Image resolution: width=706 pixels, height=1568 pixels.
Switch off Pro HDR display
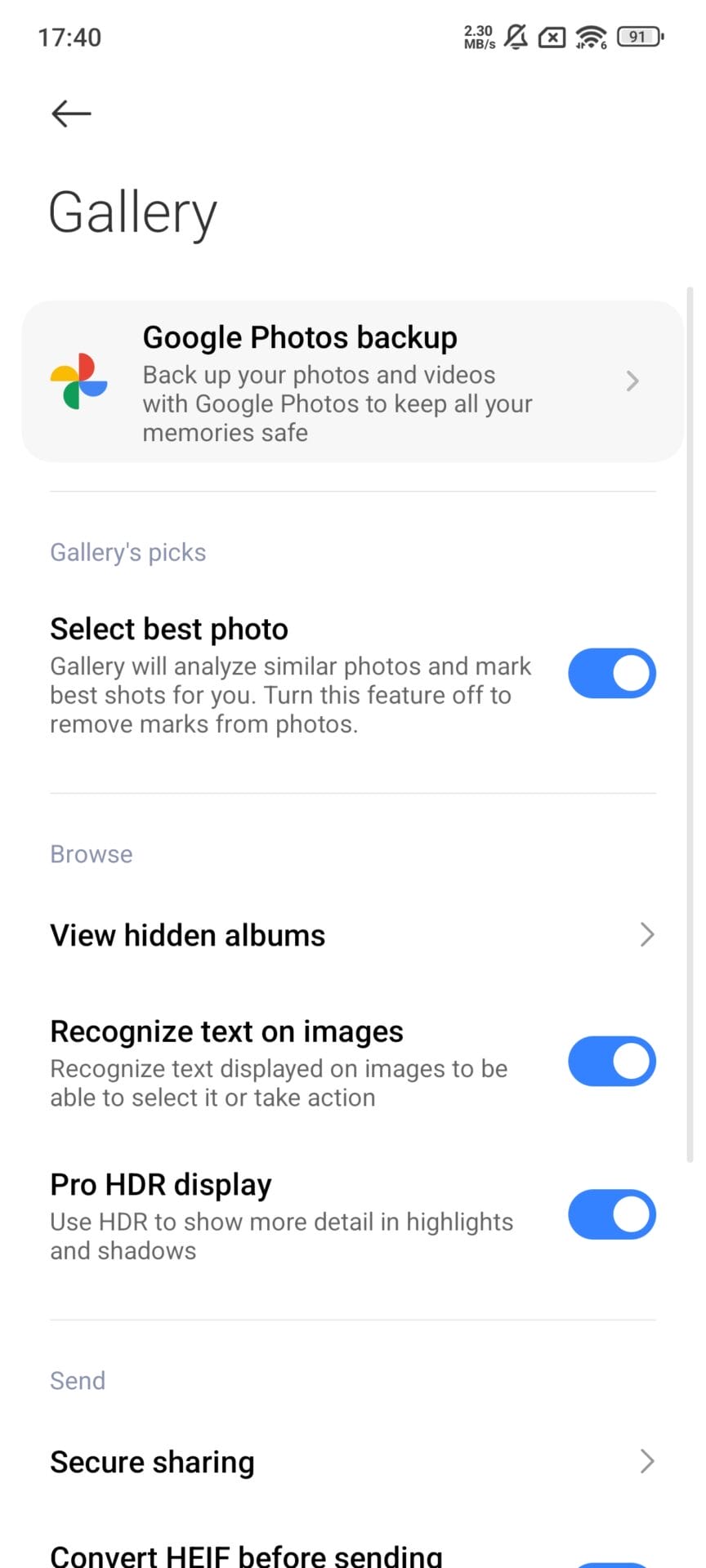click(x=611, y=1214)
